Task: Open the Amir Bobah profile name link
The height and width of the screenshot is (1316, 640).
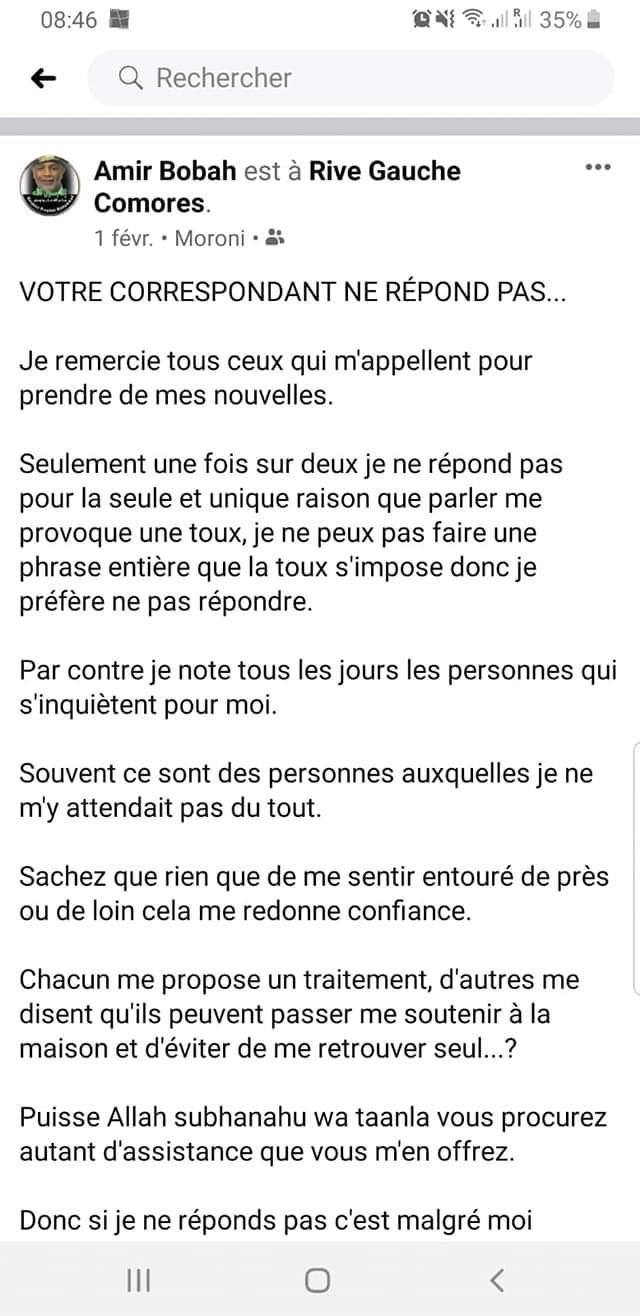Action: pyautogui.click(x=165, y=171)
